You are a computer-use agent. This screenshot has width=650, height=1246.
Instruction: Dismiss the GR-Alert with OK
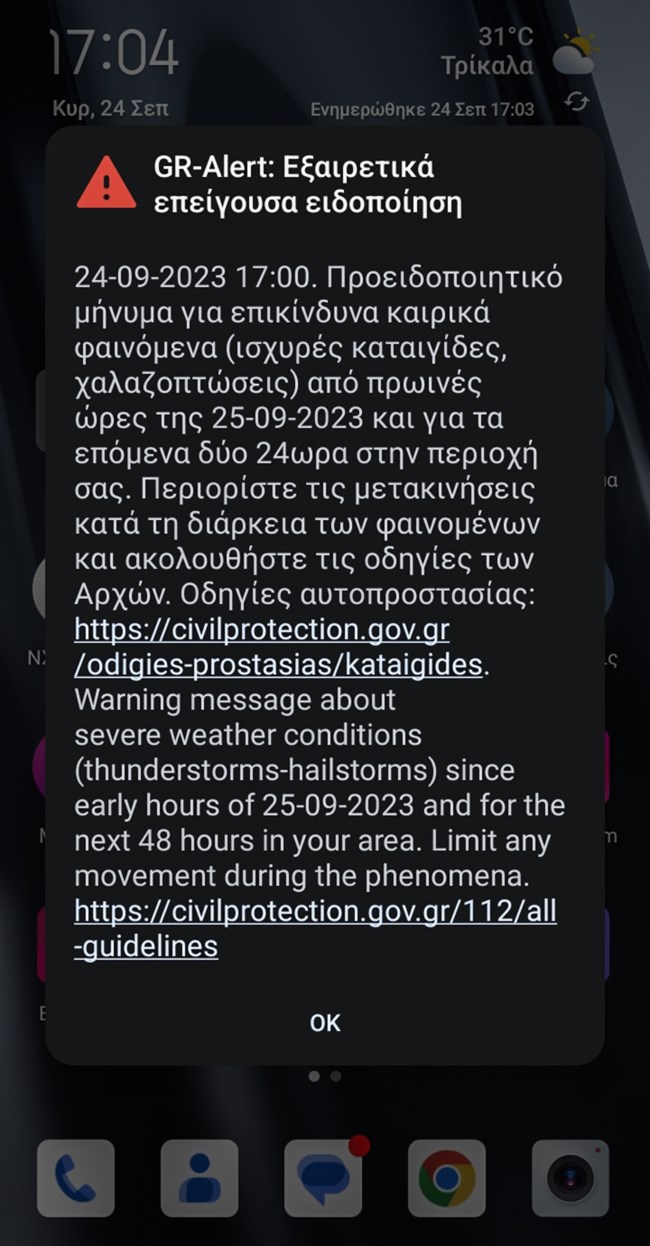[x=325, y=1022]
